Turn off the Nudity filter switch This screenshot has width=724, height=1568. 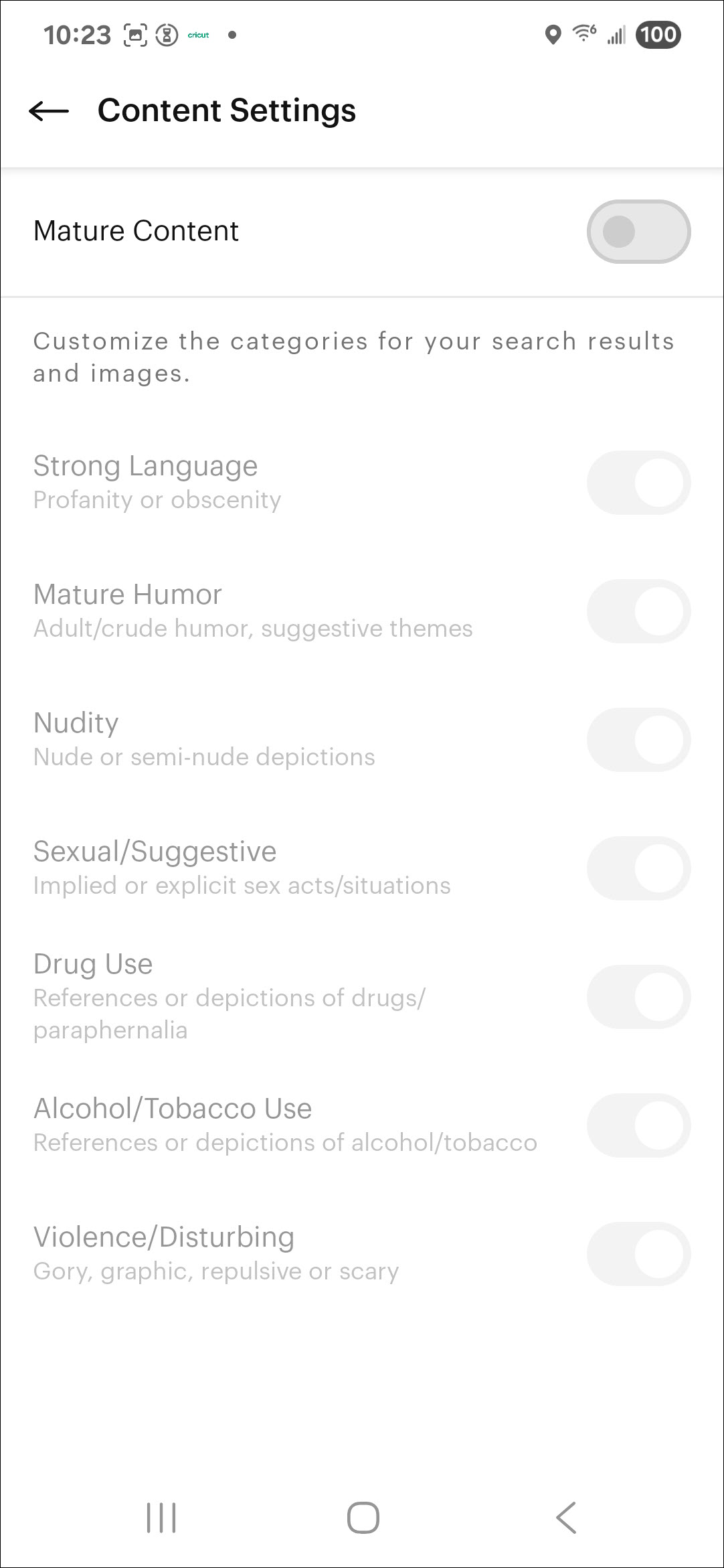tap(638, 740)
